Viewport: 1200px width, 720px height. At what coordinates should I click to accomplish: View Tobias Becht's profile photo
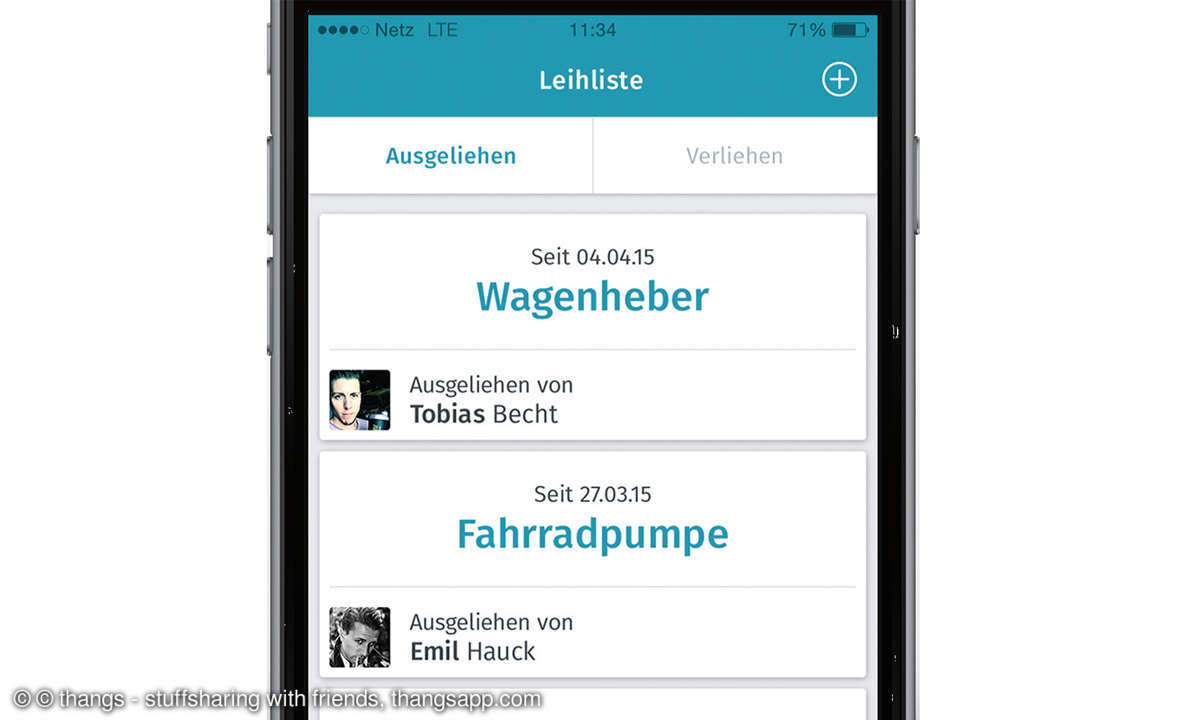pyautogui.click(x=360, y=400)
